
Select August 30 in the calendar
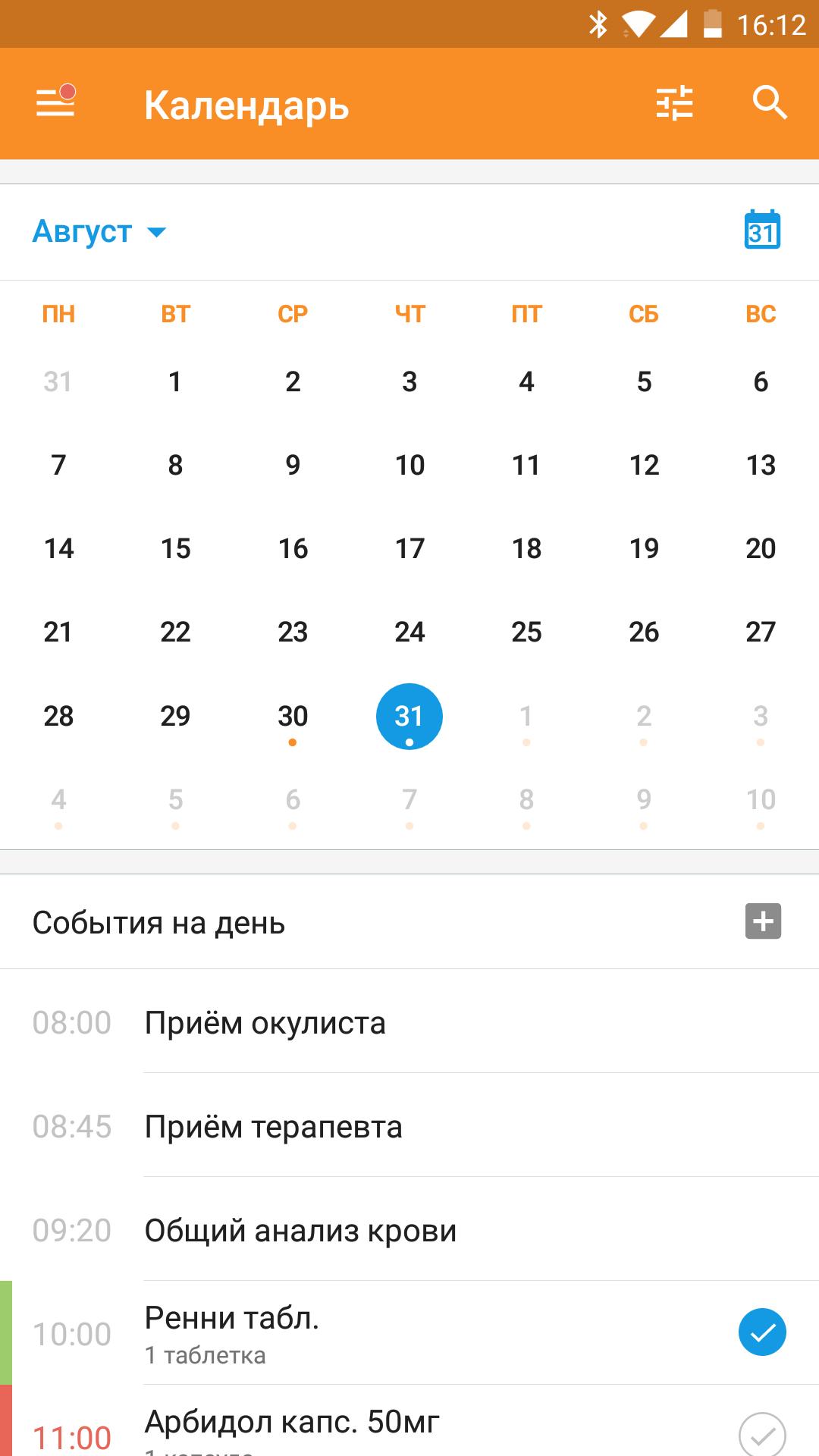click(x=293, y=717)
